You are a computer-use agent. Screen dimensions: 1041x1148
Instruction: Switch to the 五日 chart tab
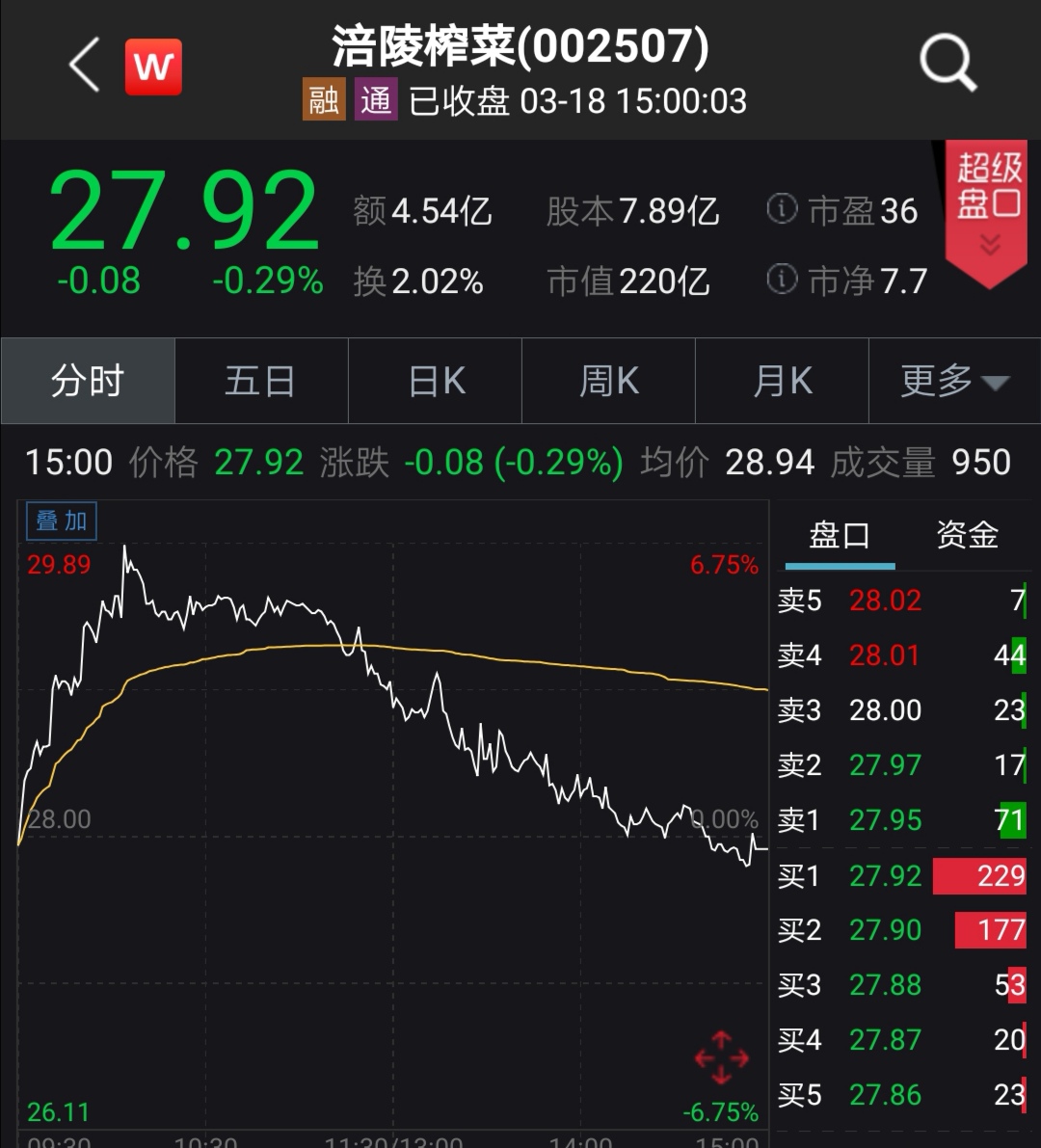click(260, 382)
